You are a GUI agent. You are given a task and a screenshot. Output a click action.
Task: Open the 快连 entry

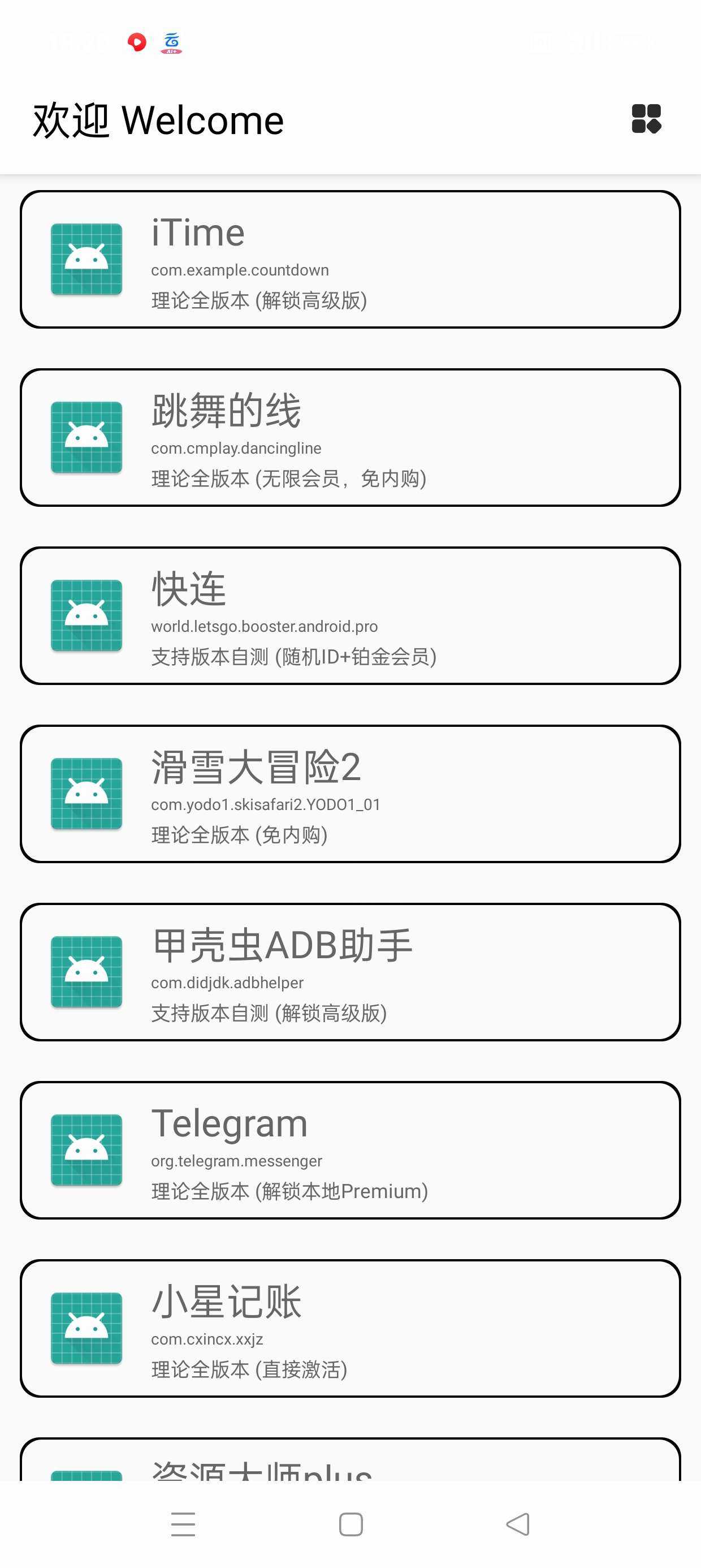click(350, 615)
